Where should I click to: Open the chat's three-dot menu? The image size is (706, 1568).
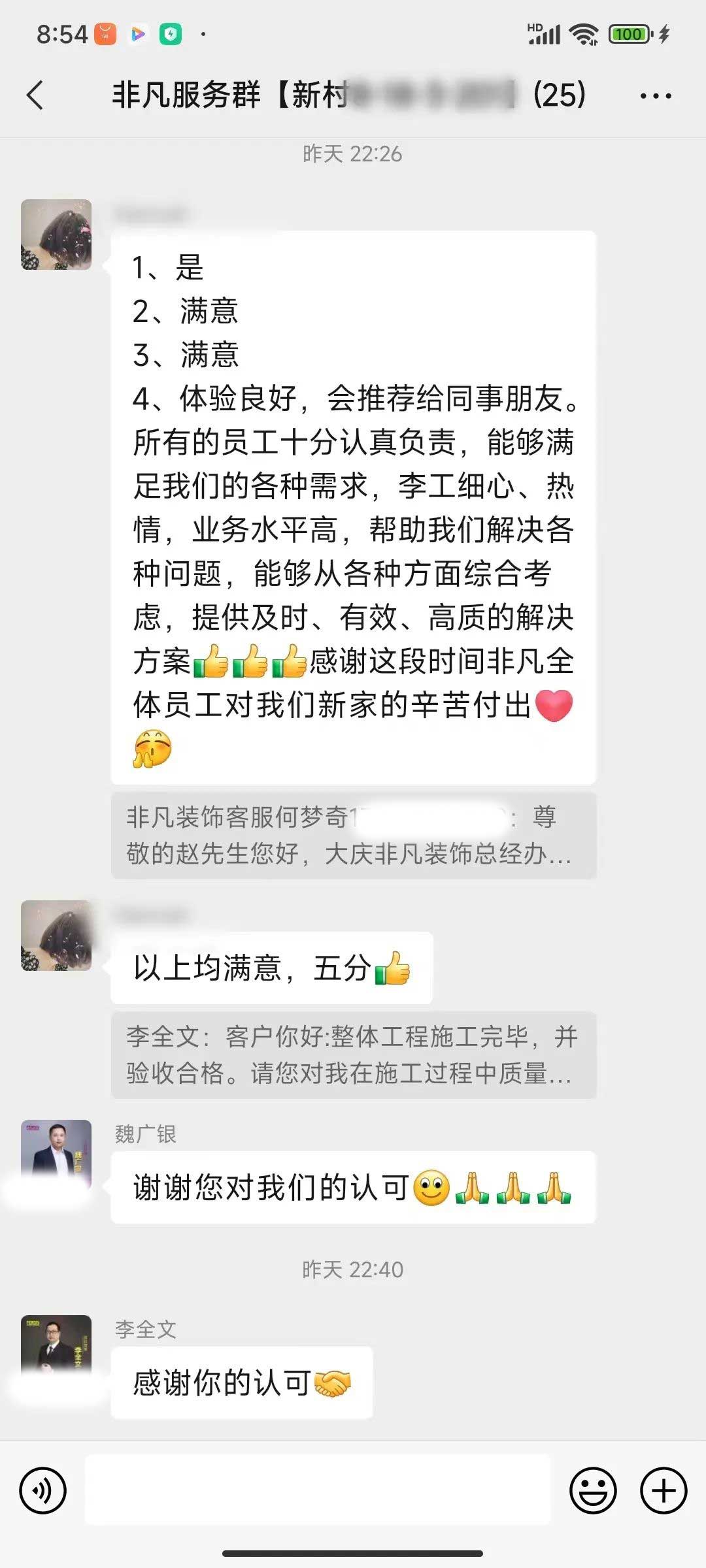coord(656,96)
